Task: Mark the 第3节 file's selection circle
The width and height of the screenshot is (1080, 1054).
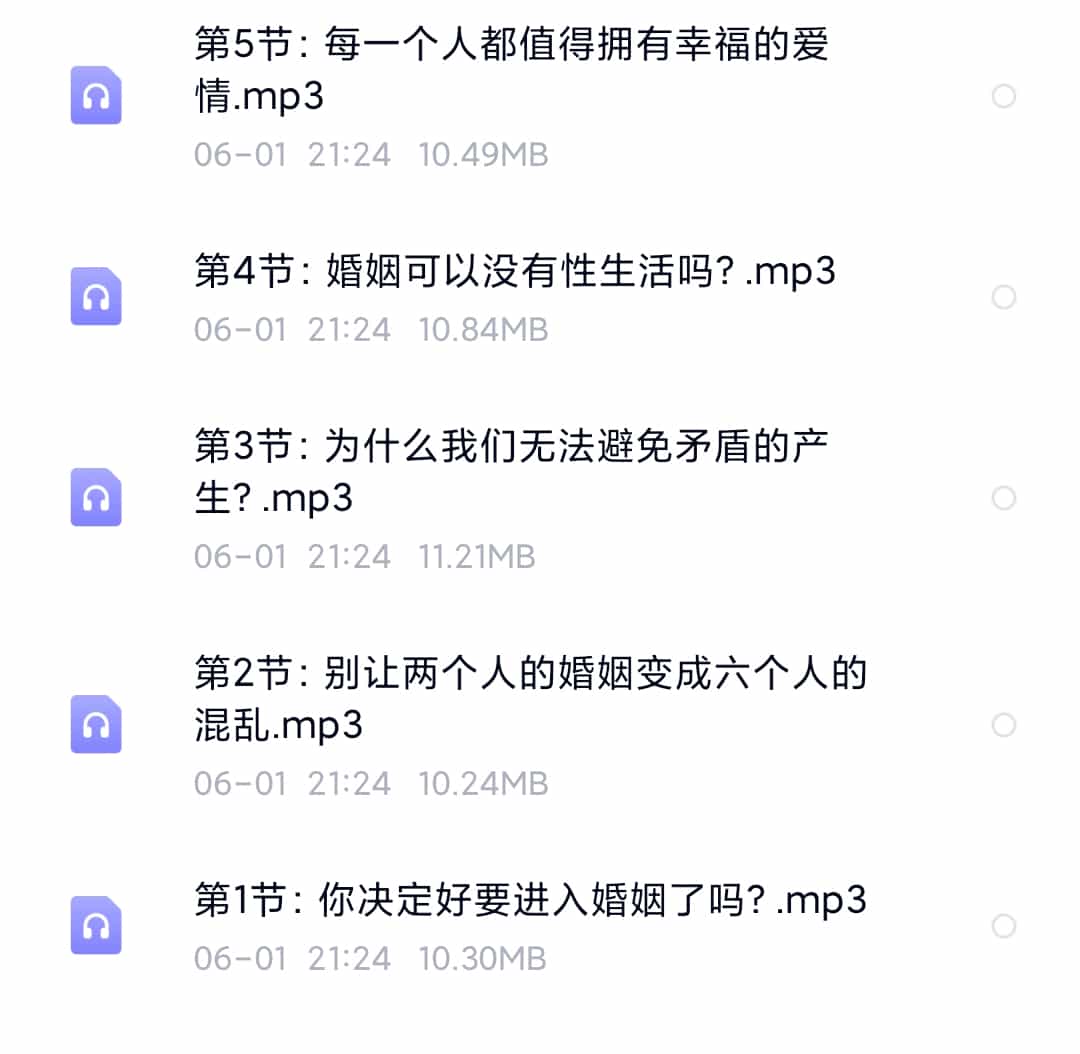Action: (x=1003, y=498)
